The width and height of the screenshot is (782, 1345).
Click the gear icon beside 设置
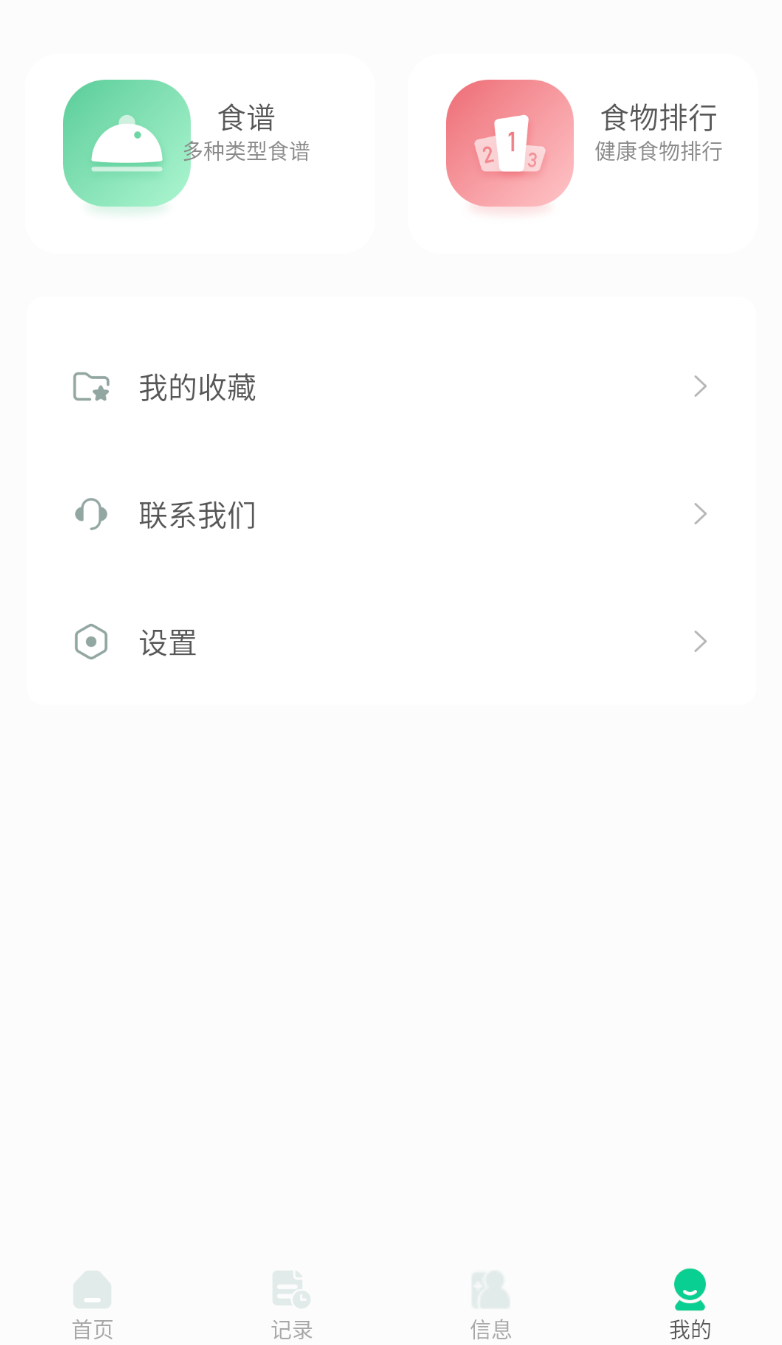pos(91,642)
